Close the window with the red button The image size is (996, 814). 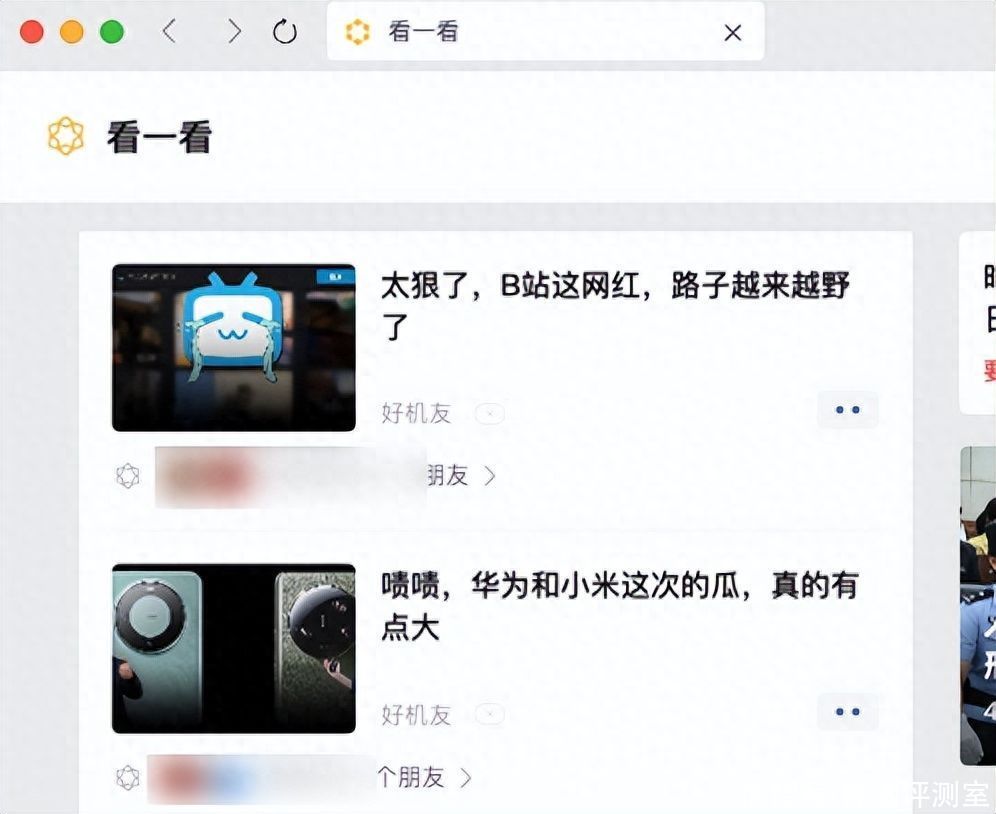point(32,32)
